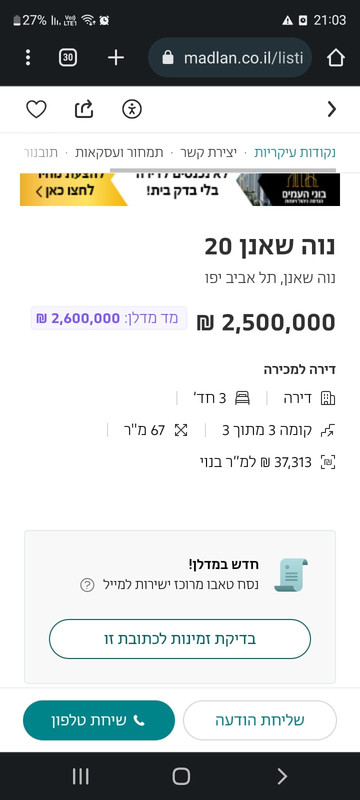Open recent apps from the navigation bar
Screen dimensions: 360x800
pos(81,776)
